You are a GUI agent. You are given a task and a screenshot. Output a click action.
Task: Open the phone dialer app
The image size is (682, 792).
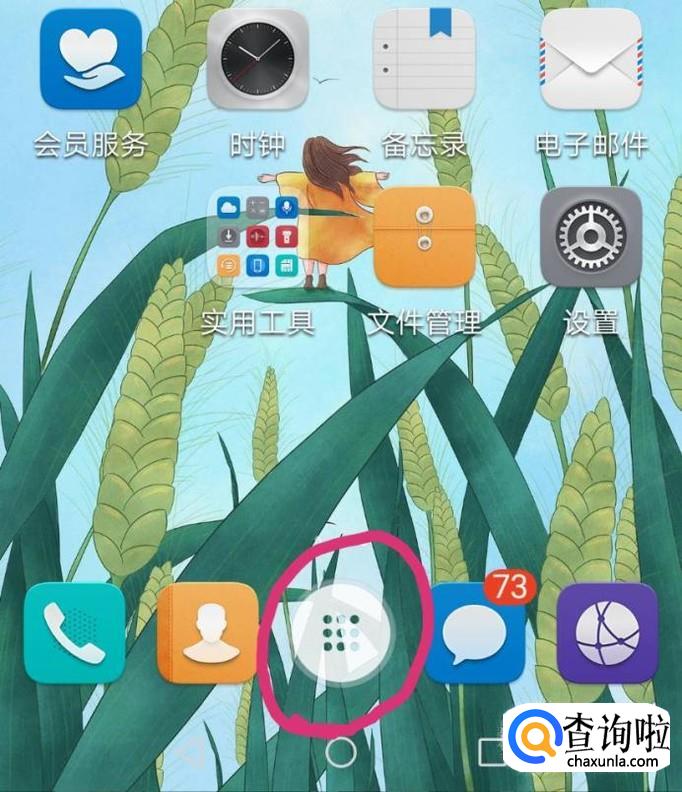tap(75, 632)
